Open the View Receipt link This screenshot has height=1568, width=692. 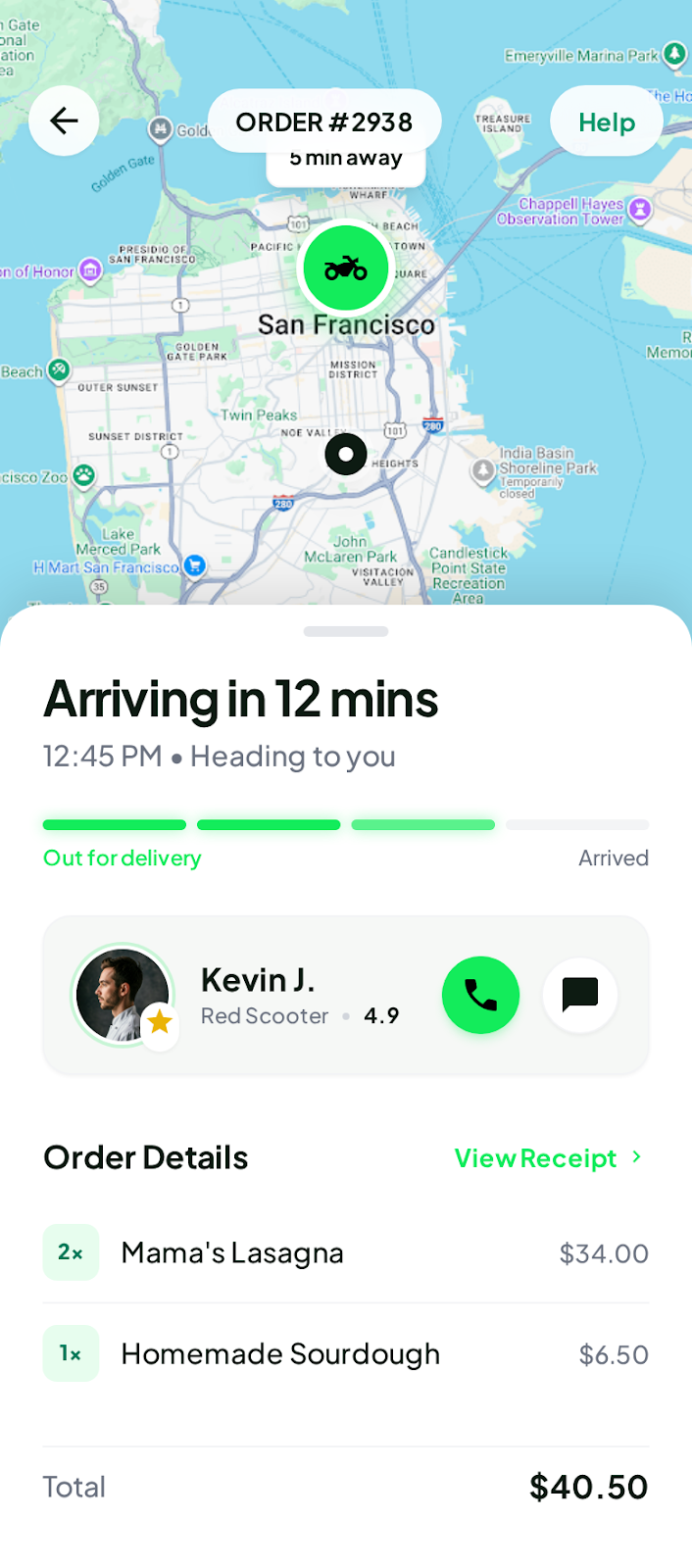point(549,1157)
